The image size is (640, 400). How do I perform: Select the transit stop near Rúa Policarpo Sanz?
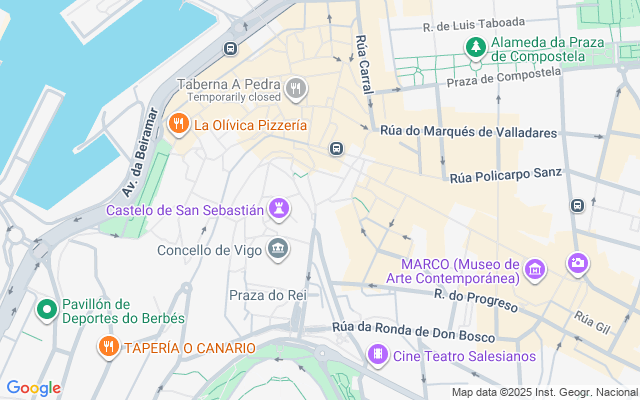pyautogui.click(x=577, y=206)
